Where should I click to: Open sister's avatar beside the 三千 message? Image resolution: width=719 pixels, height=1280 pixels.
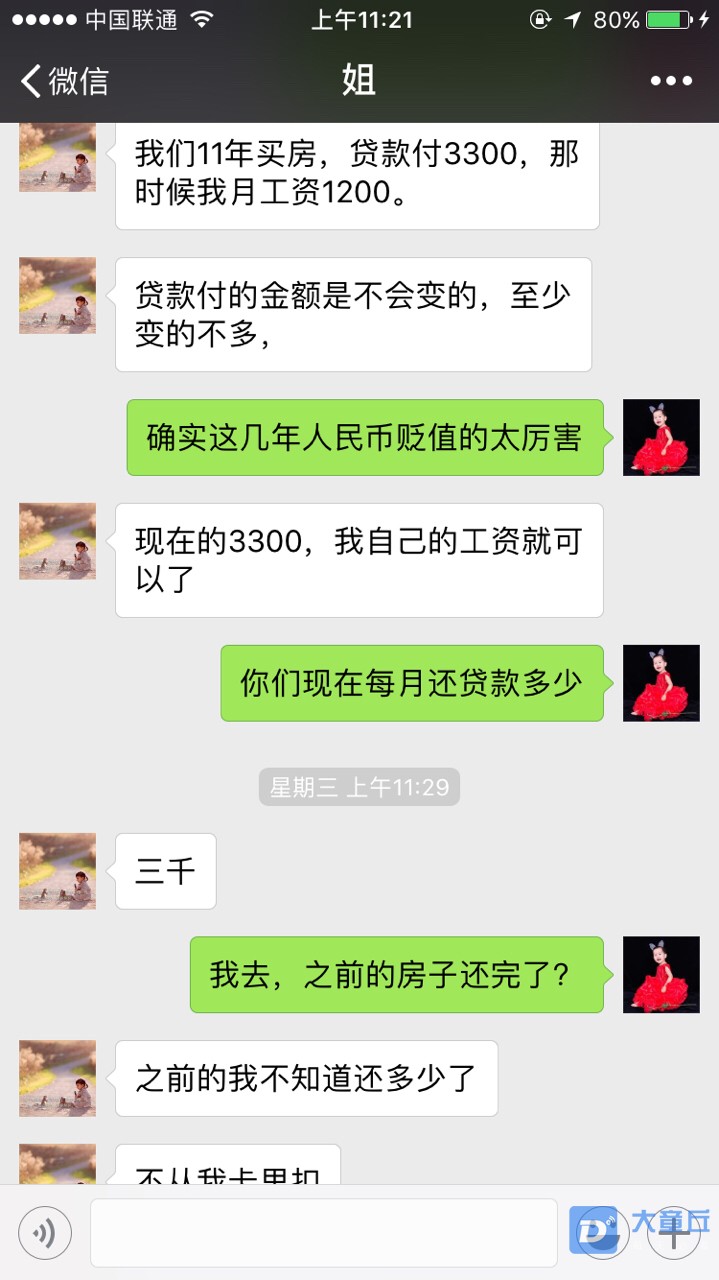coord(58,871)
